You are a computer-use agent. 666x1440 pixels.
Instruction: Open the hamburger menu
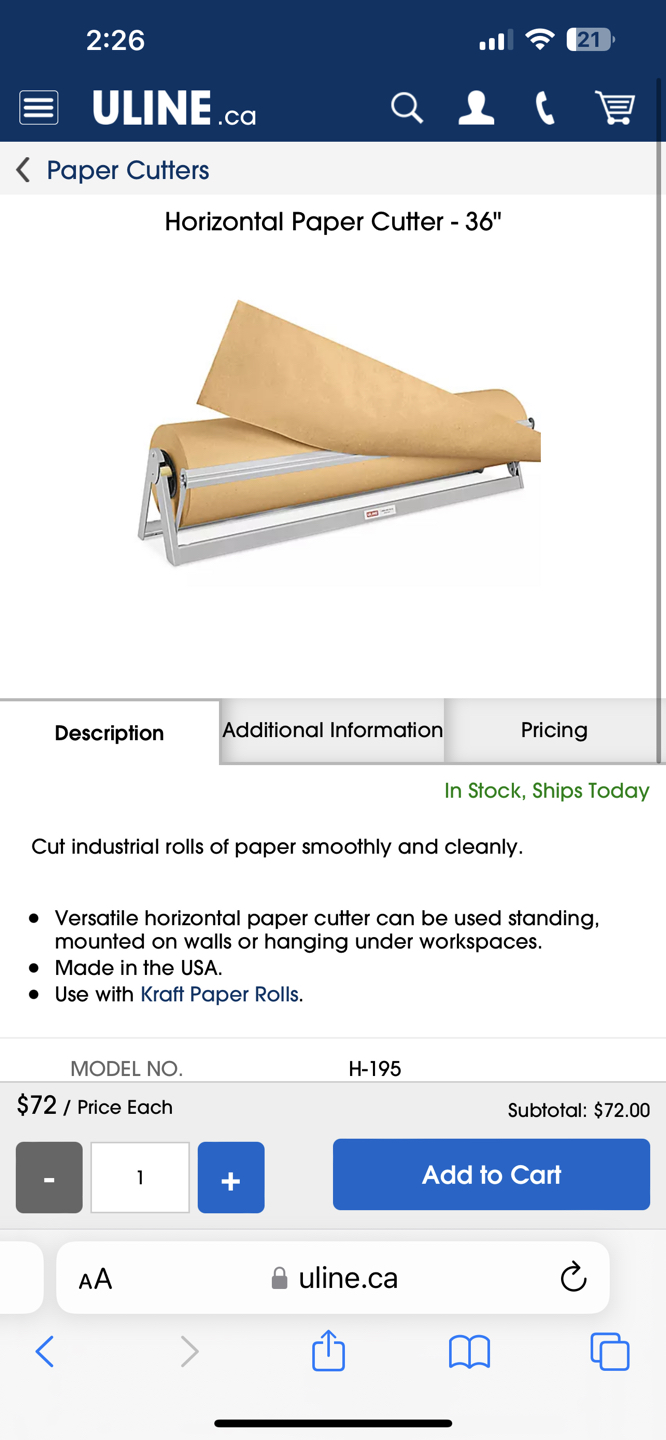[39, 107]
